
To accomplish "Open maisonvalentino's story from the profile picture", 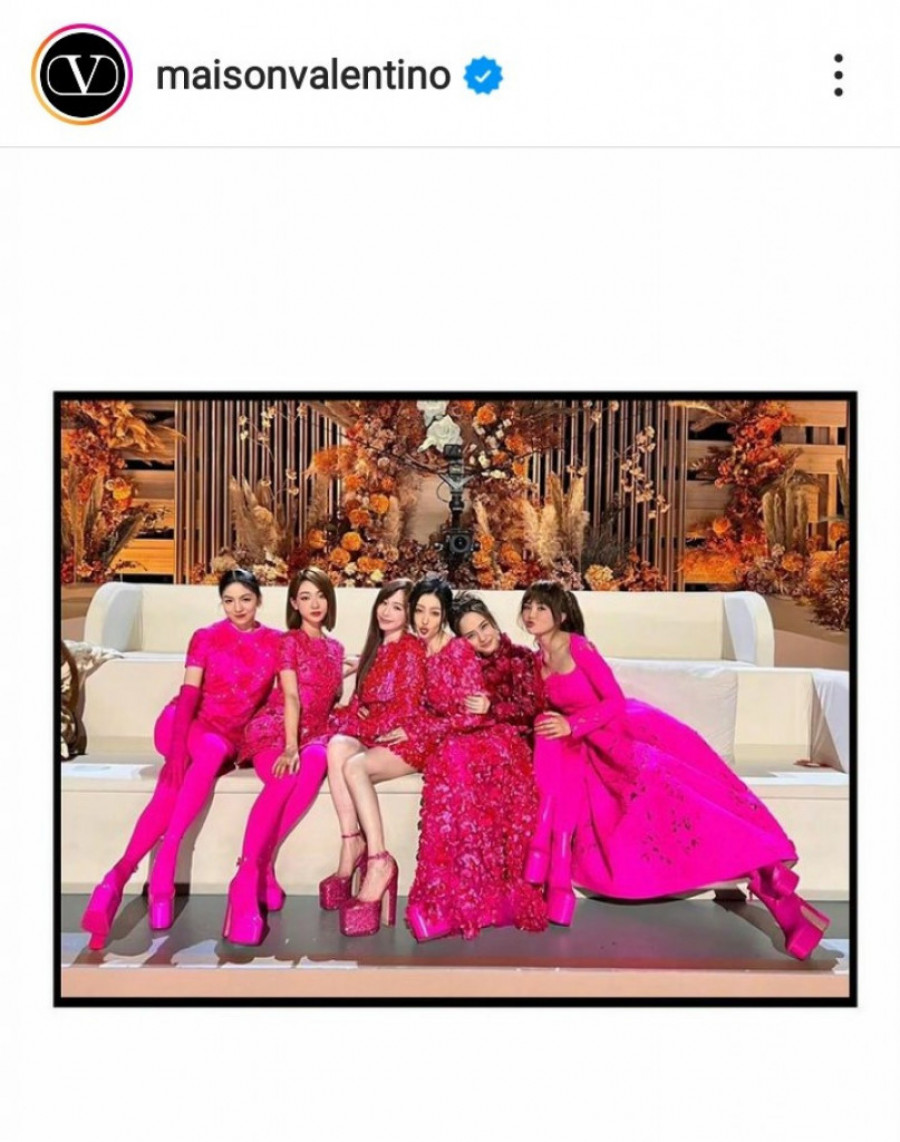I will pyautogui.click(x=82, y=74).
